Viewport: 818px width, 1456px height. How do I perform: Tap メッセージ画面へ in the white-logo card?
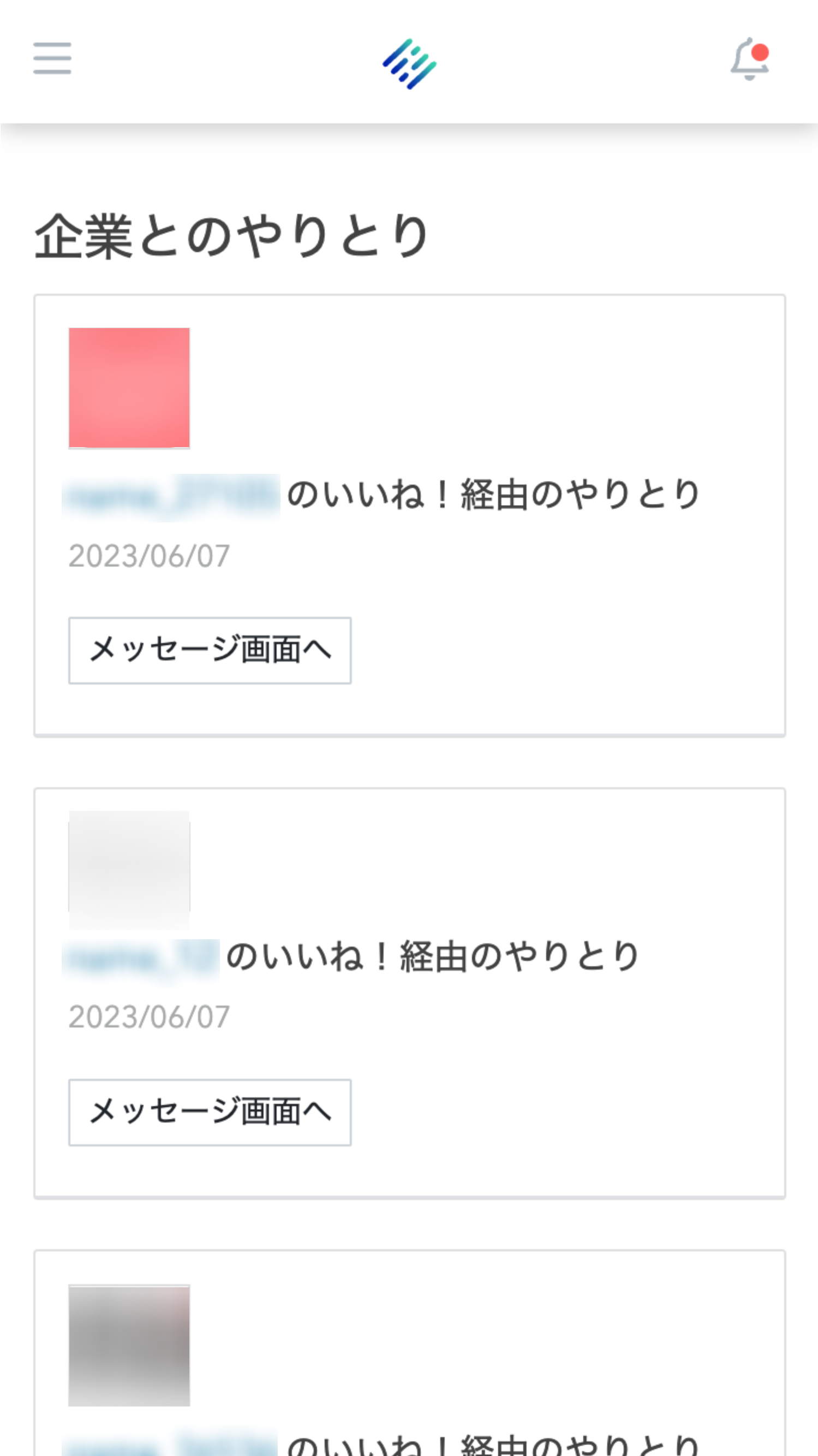coord(210,1112)
